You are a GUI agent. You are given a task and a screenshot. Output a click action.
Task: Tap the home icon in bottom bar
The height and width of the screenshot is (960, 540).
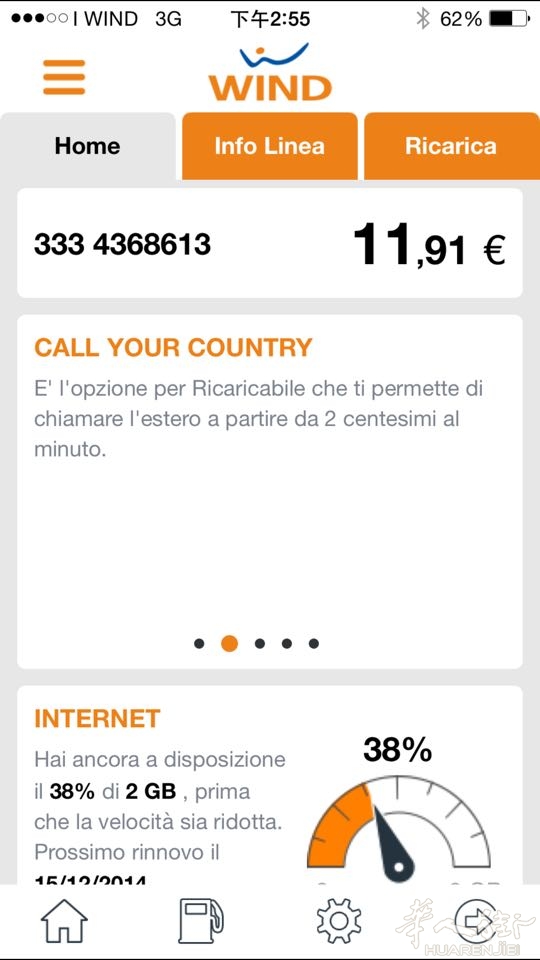click(x=64, y=921)
